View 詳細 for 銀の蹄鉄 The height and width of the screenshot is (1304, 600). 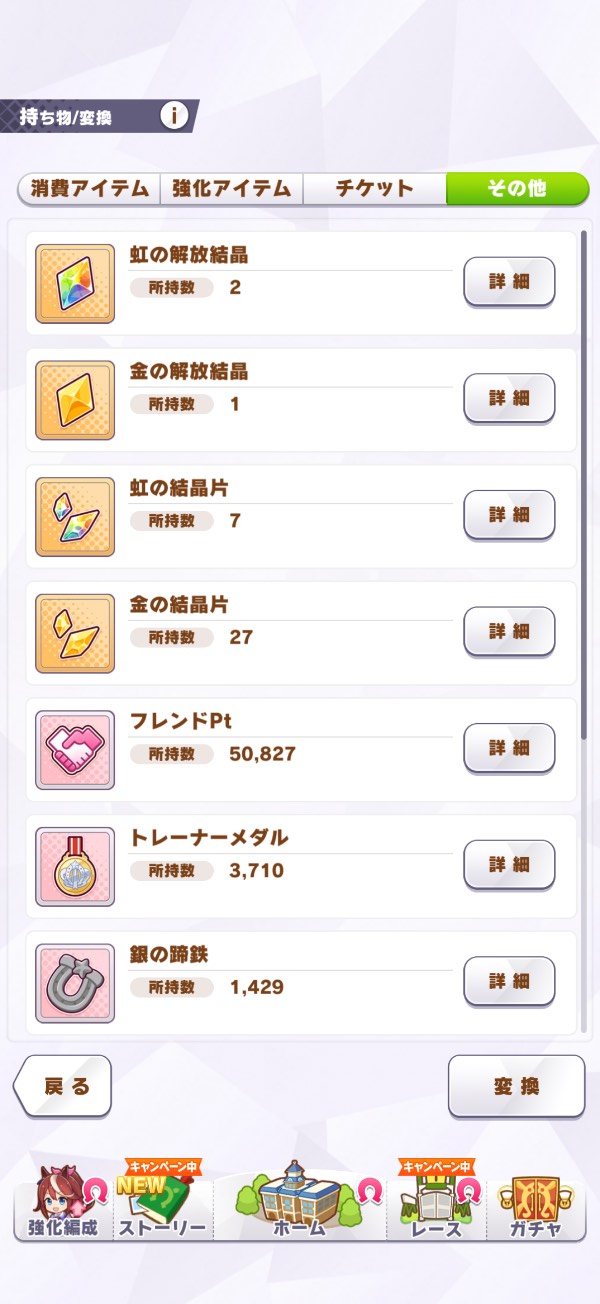[x=509, y=981]
